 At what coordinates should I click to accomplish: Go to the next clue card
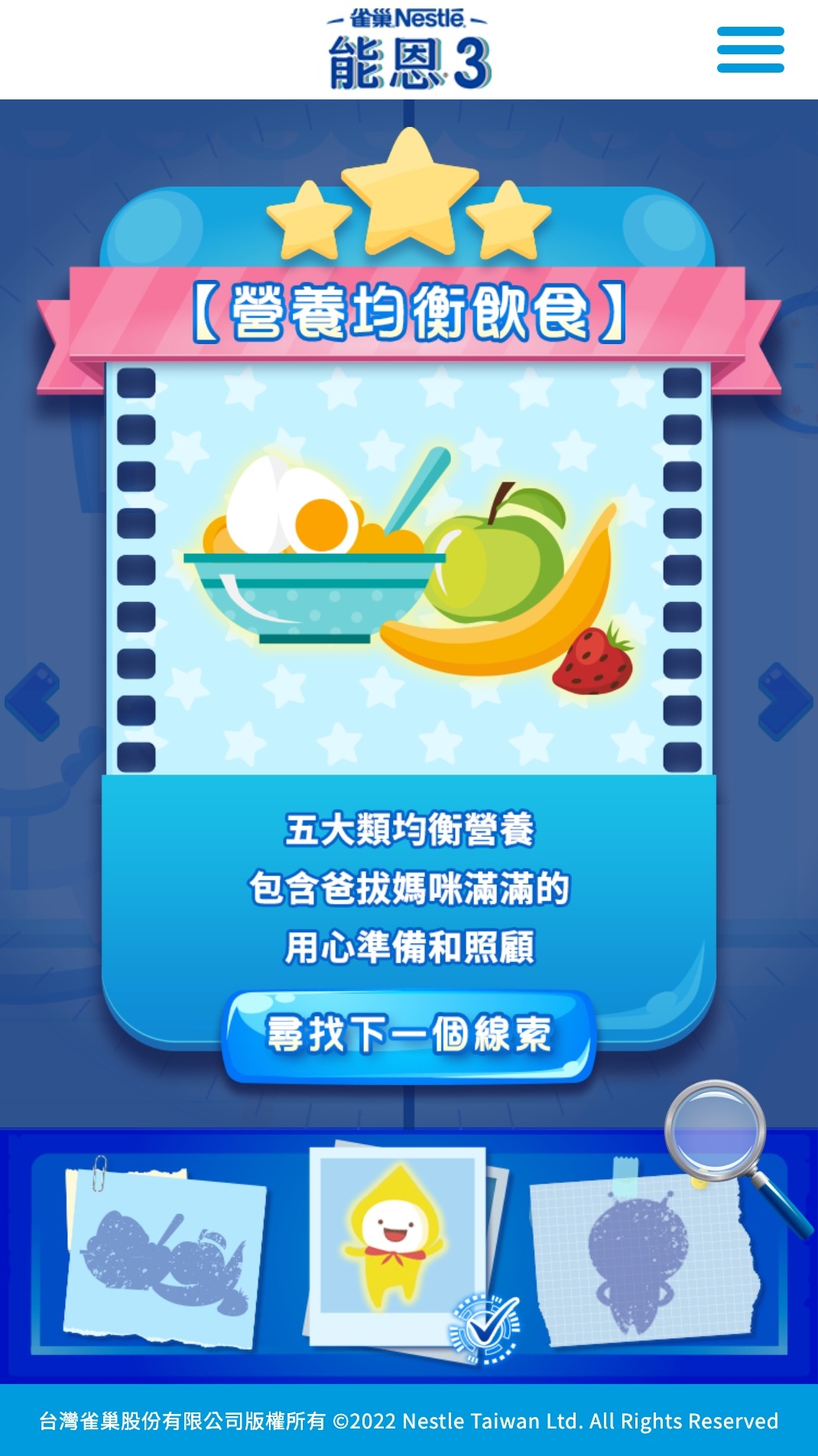click(784, 701)
